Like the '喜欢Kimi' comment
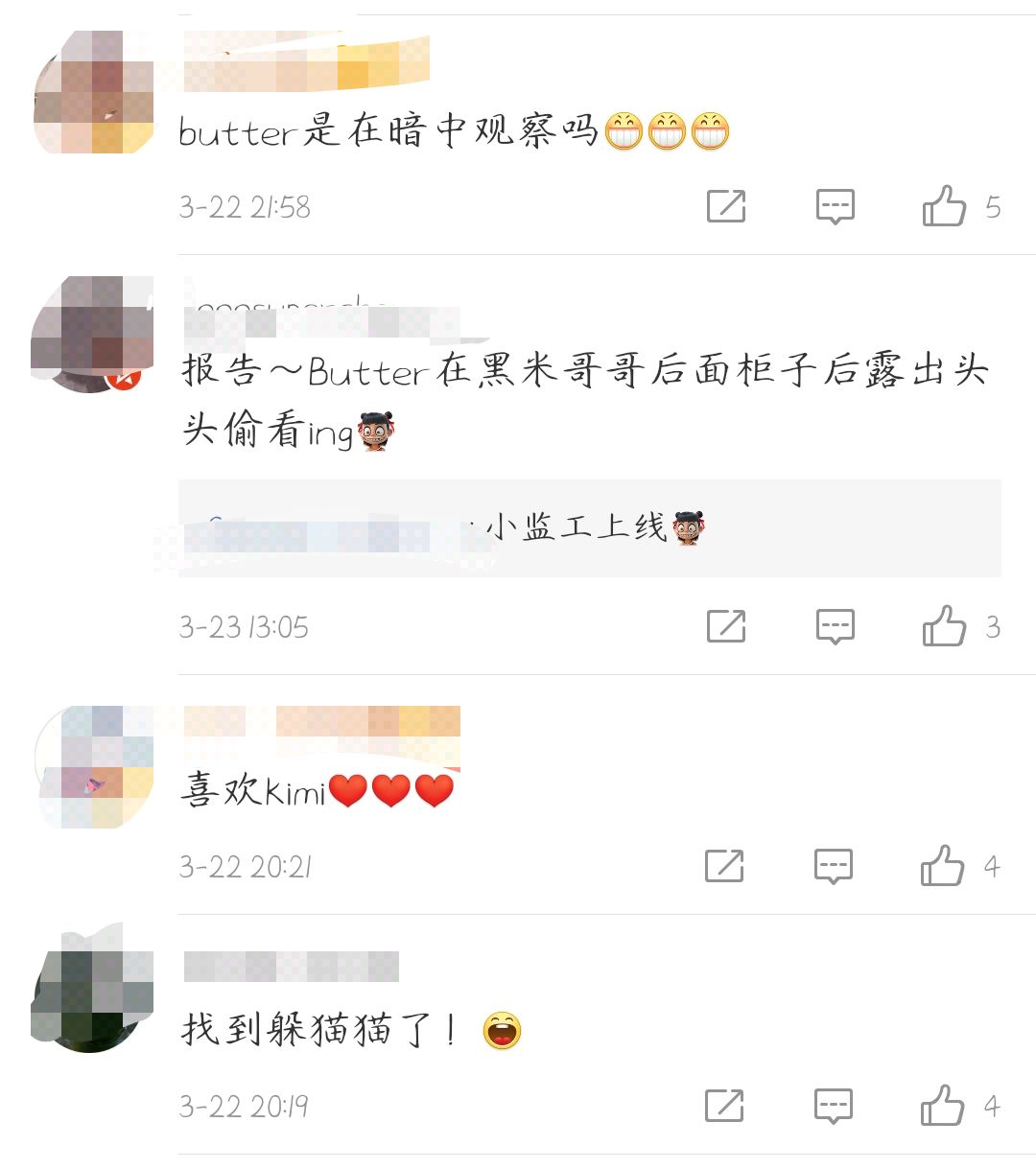Image resolution: width=1036 pixels, height=1169 pixels. pyautogui.click(x=943, y=866)
